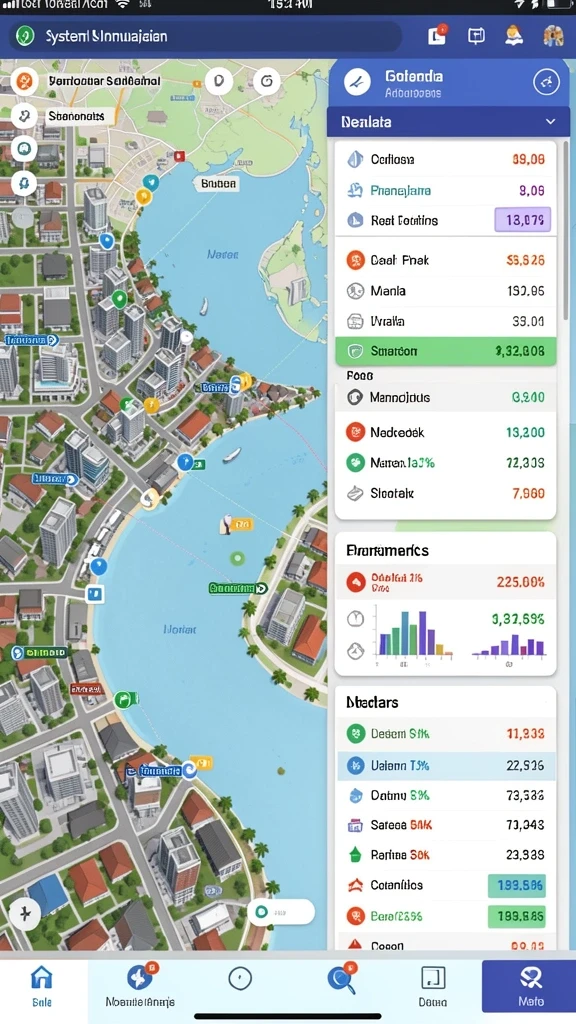Viewport: 576px width, 1024px height.
Task: Open the clock tab in the bottom bar
Action: [x=240, y=978]
